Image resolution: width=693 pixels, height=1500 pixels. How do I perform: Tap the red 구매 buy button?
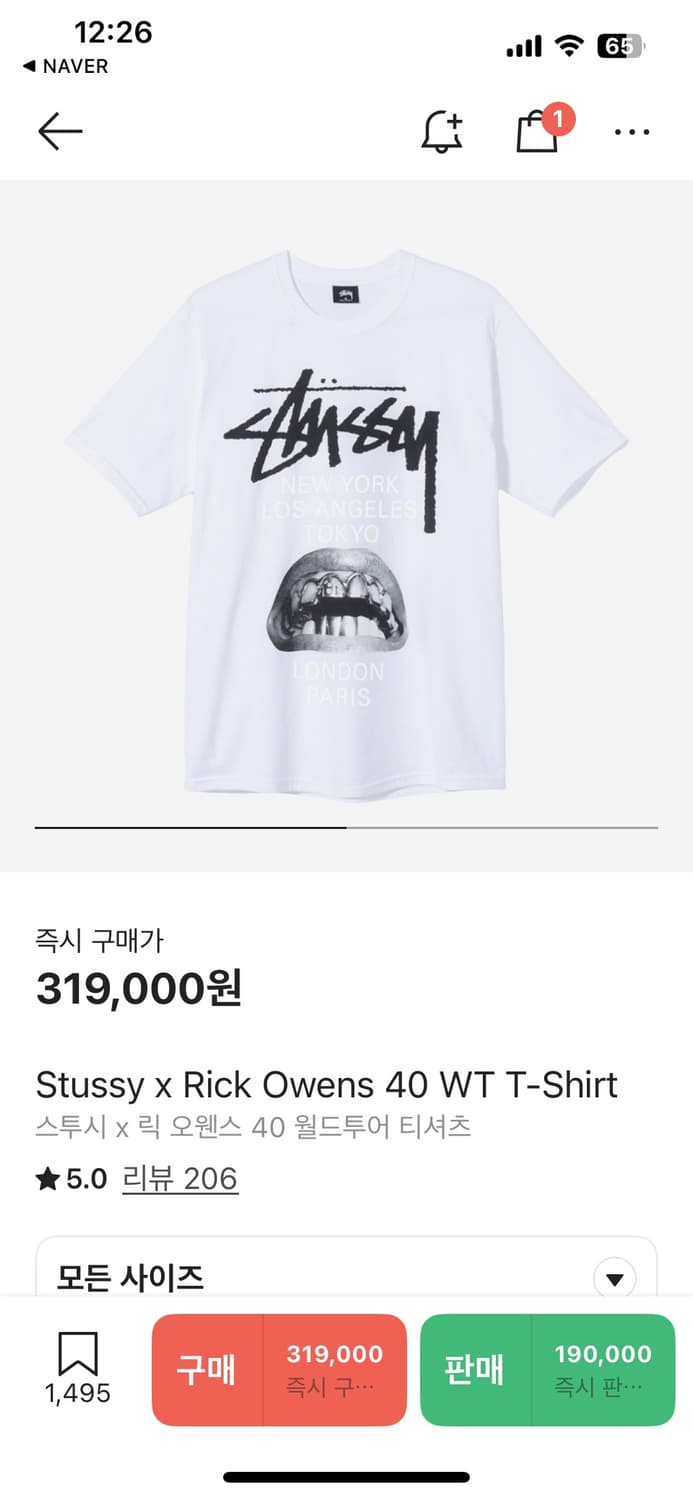click(279, 1369)
